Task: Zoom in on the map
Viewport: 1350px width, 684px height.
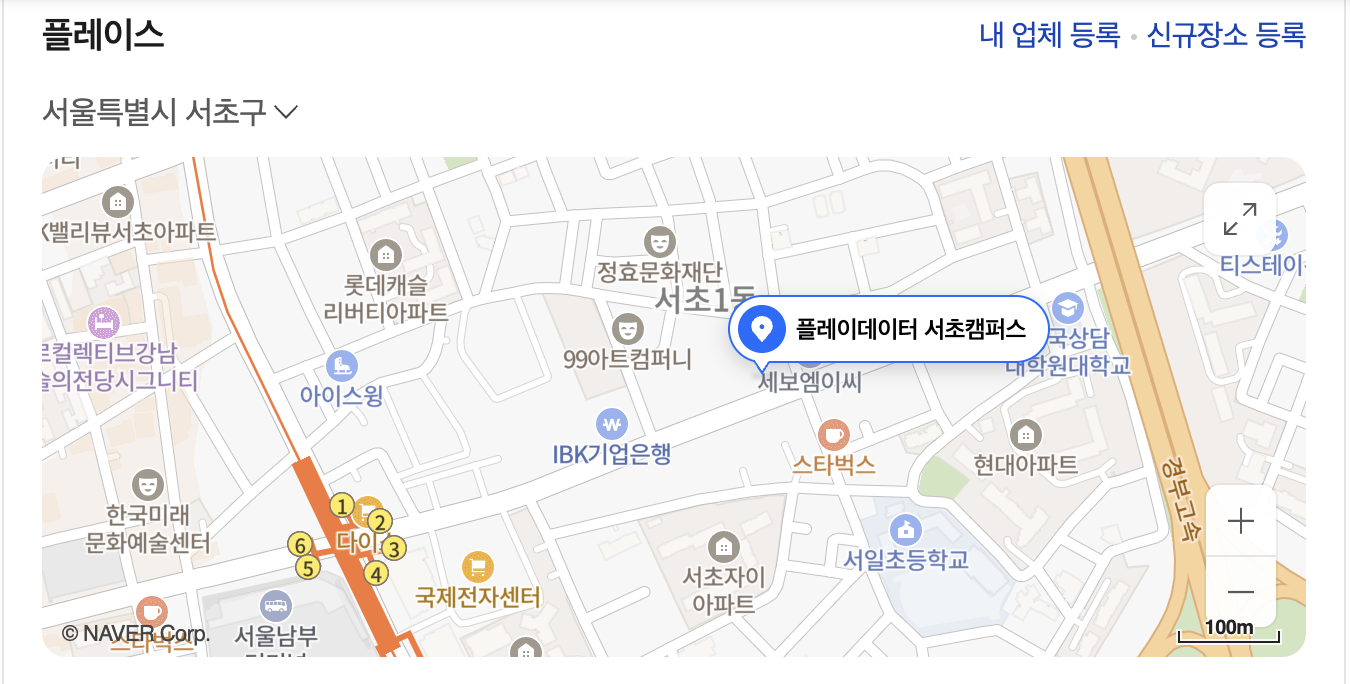Action: [1240, 521]
